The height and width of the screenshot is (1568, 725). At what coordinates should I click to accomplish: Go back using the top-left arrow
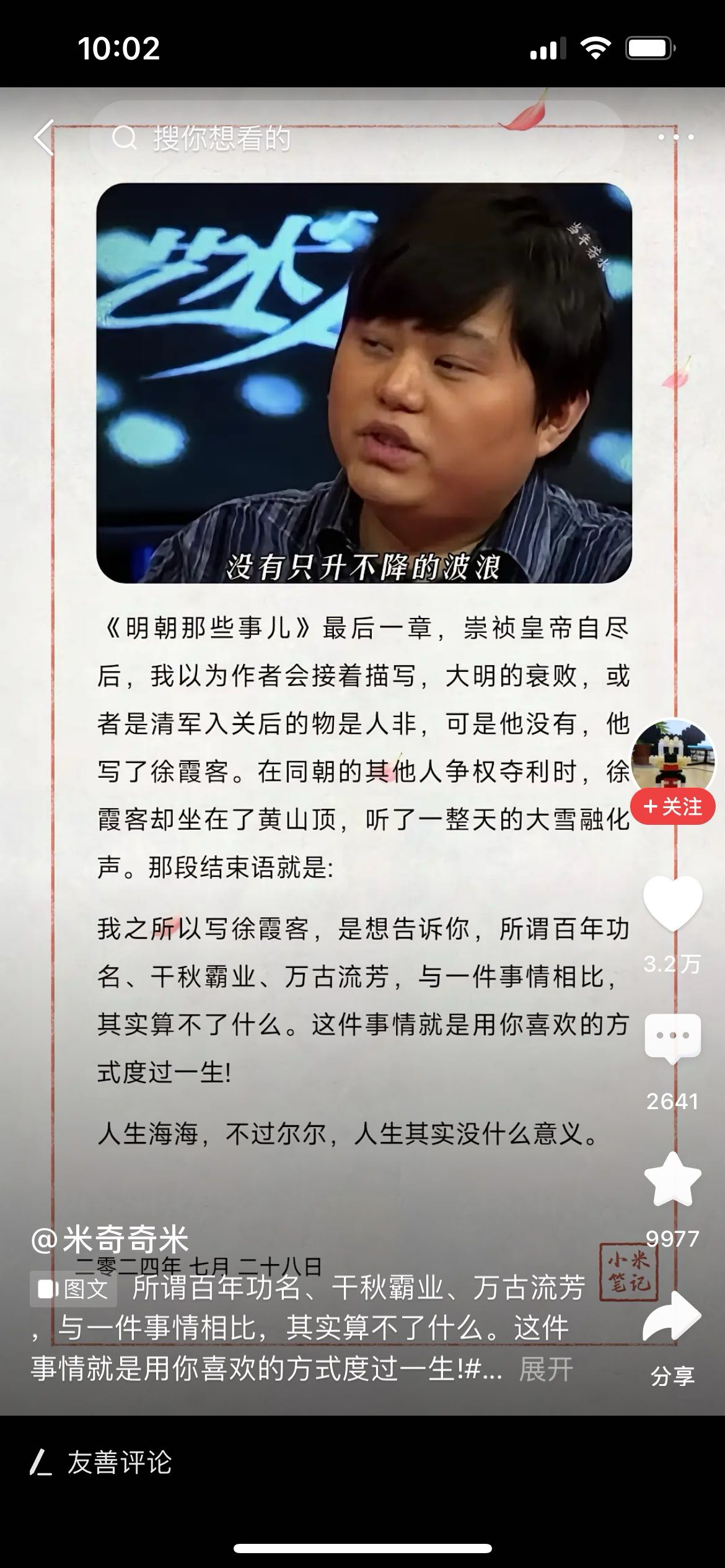click(45, 137)
